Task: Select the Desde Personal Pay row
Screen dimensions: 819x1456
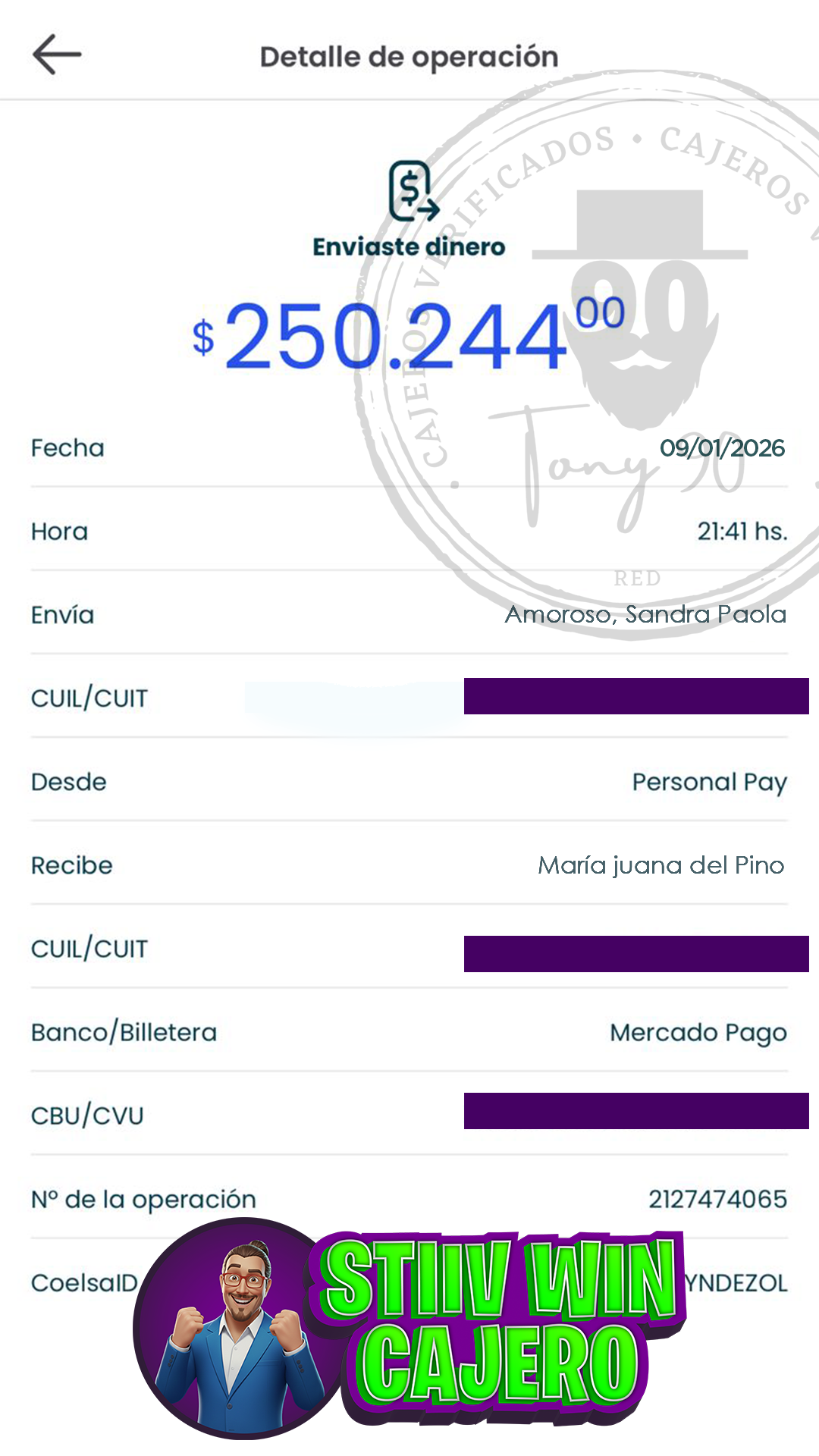Action: pos(409,782)
